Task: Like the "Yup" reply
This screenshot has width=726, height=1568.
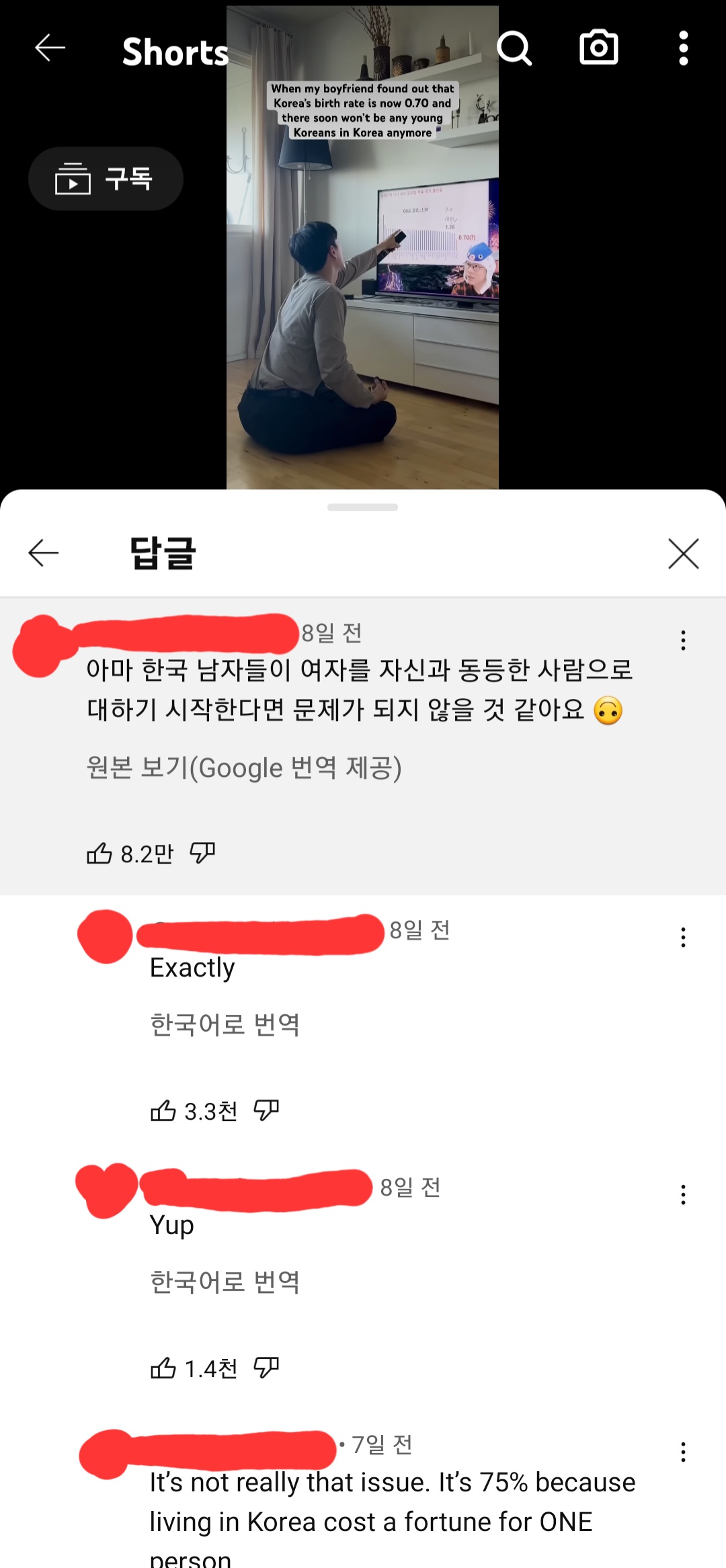Action: pyautogui.click(x=163, y=1368)
